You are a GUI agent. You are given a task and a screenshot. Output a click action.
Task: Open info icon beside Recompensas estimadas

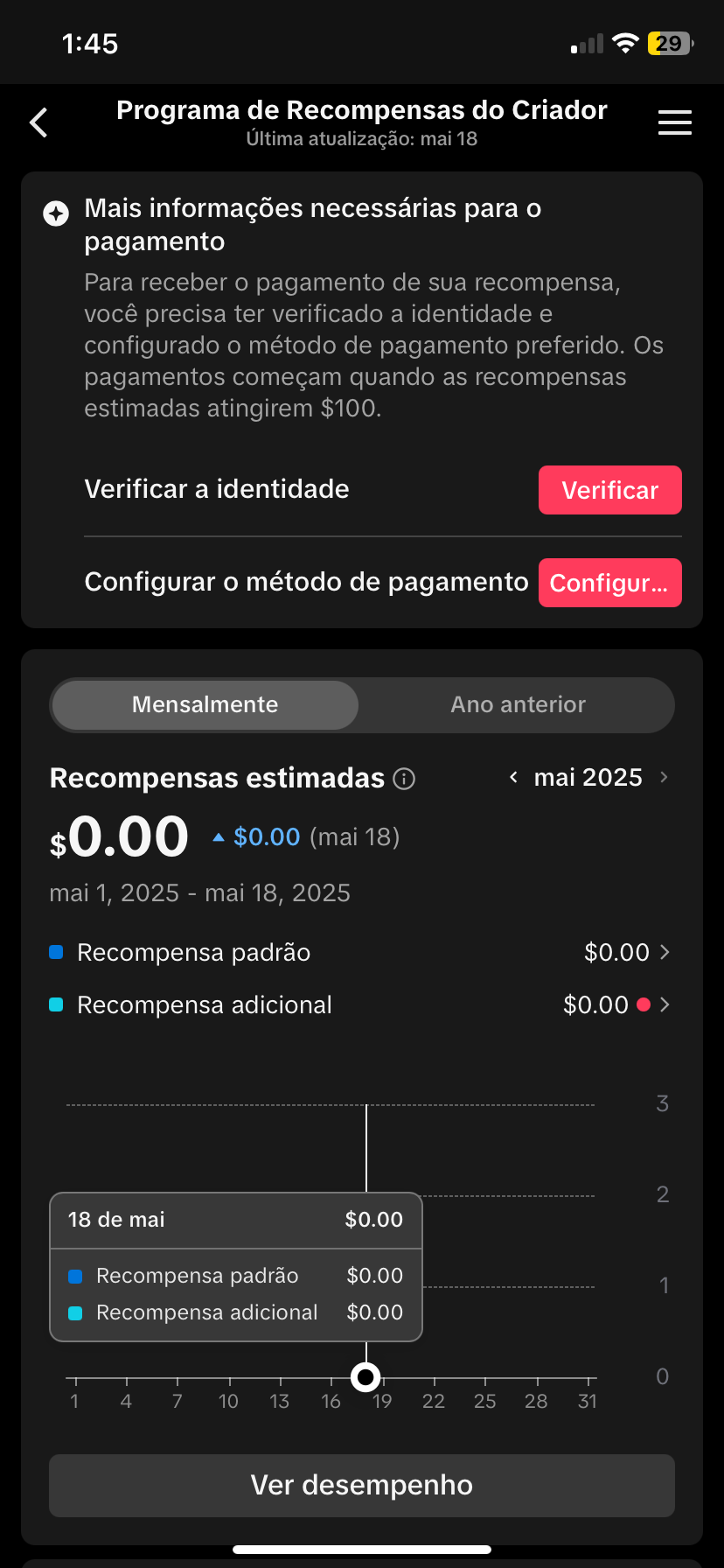[x=404, y=779]
